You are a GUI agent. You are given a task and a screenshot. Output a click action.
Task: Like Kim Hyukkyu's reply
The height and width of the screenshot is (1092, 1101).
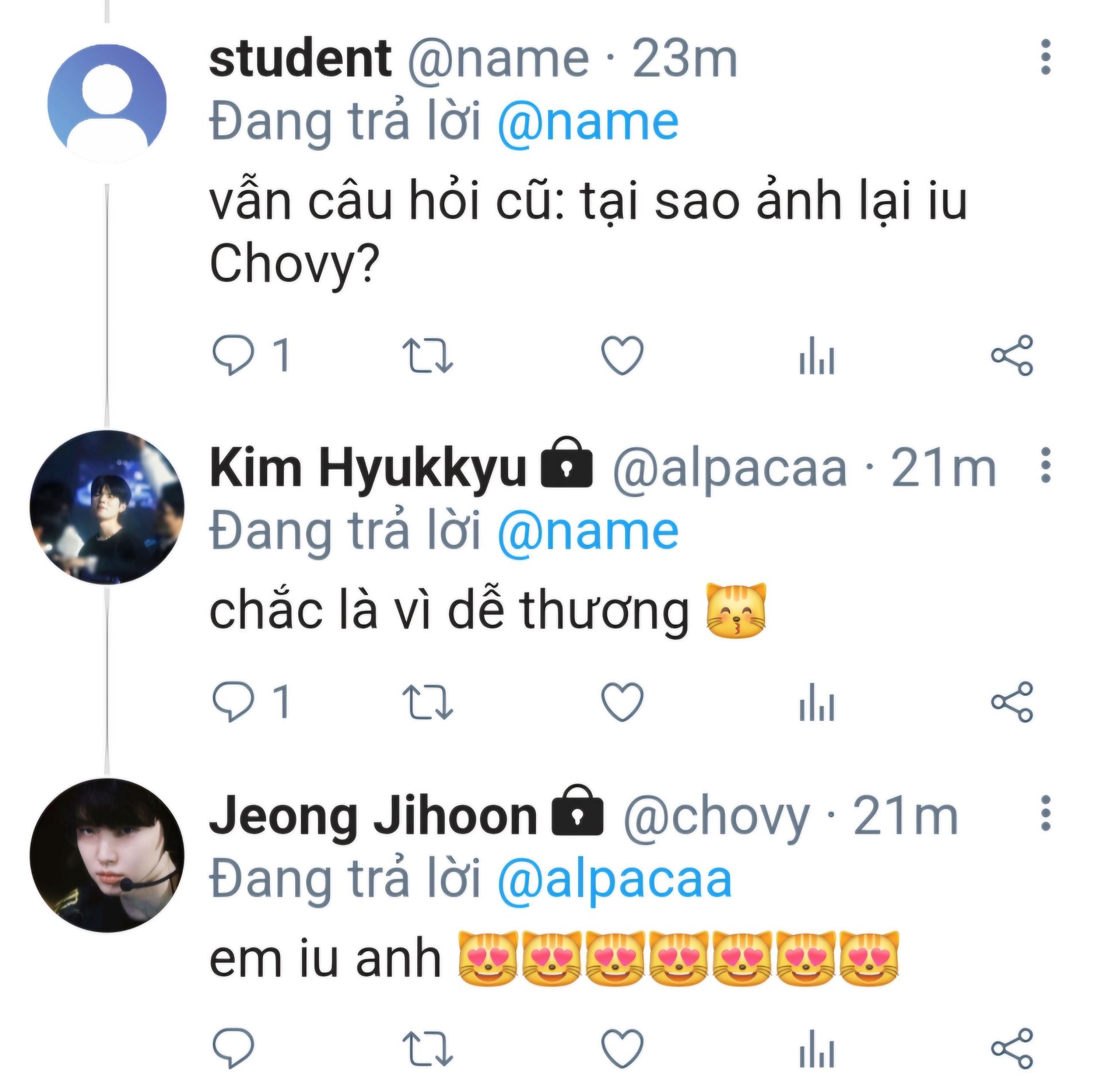(622, 702)
